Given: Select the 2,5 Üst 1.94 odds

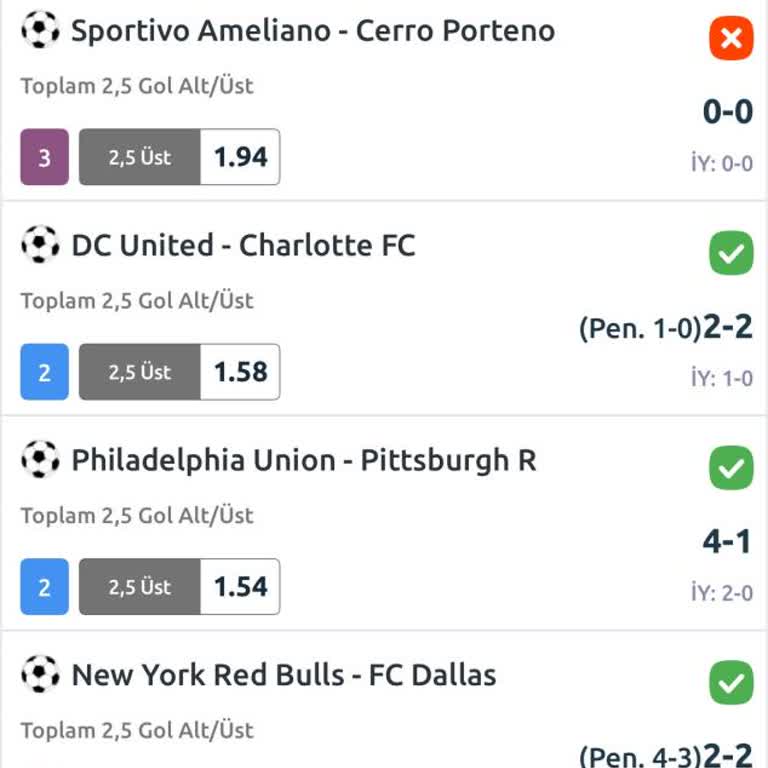Looking at the screenshot, I should coord(179,157).
